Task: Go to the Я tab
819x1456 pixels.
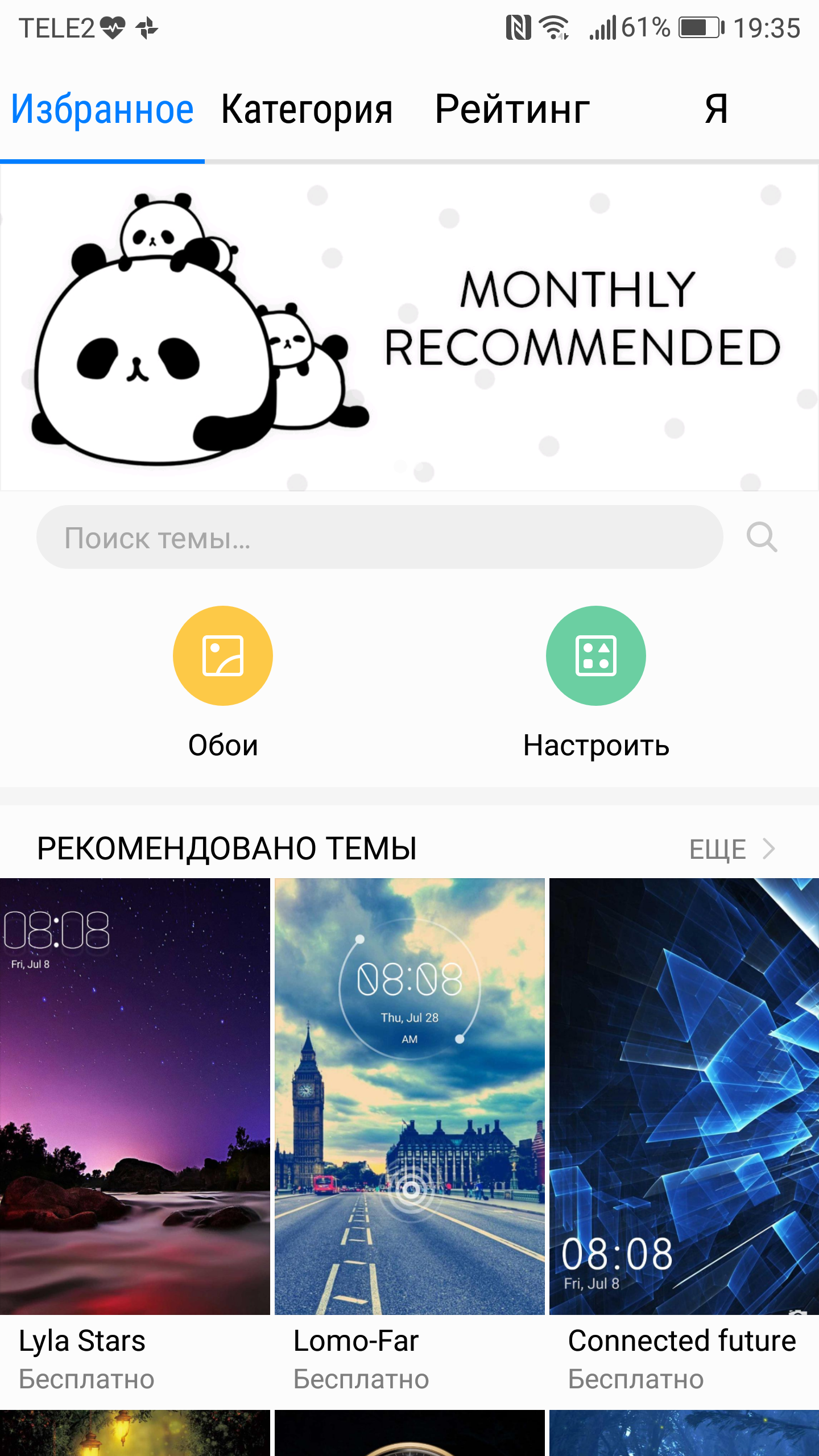Action: (717, 109)
